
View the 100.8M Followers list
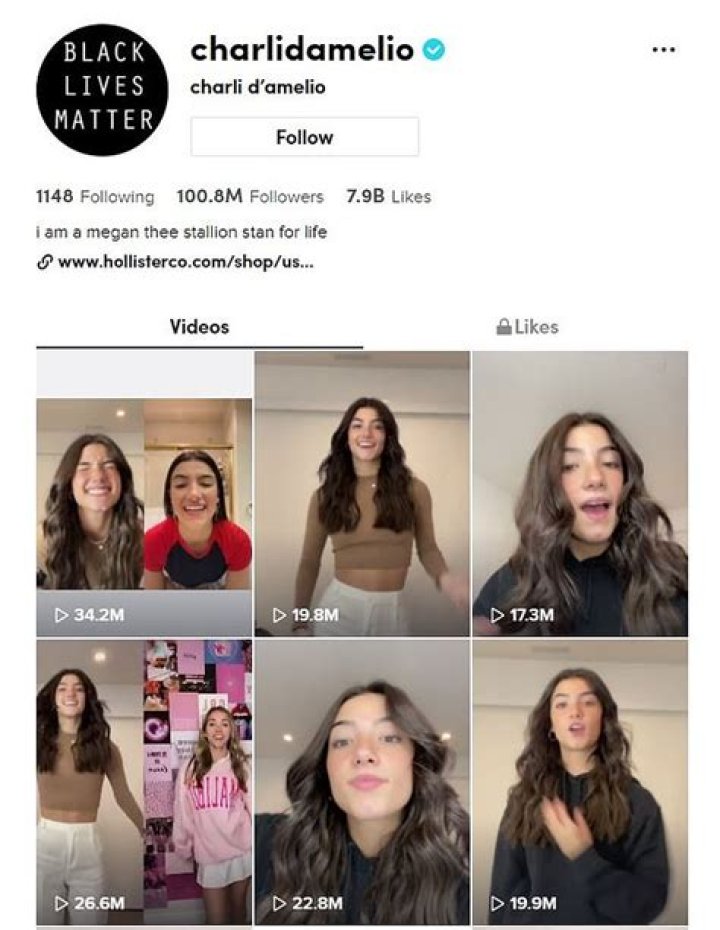[x=250, y=197]
